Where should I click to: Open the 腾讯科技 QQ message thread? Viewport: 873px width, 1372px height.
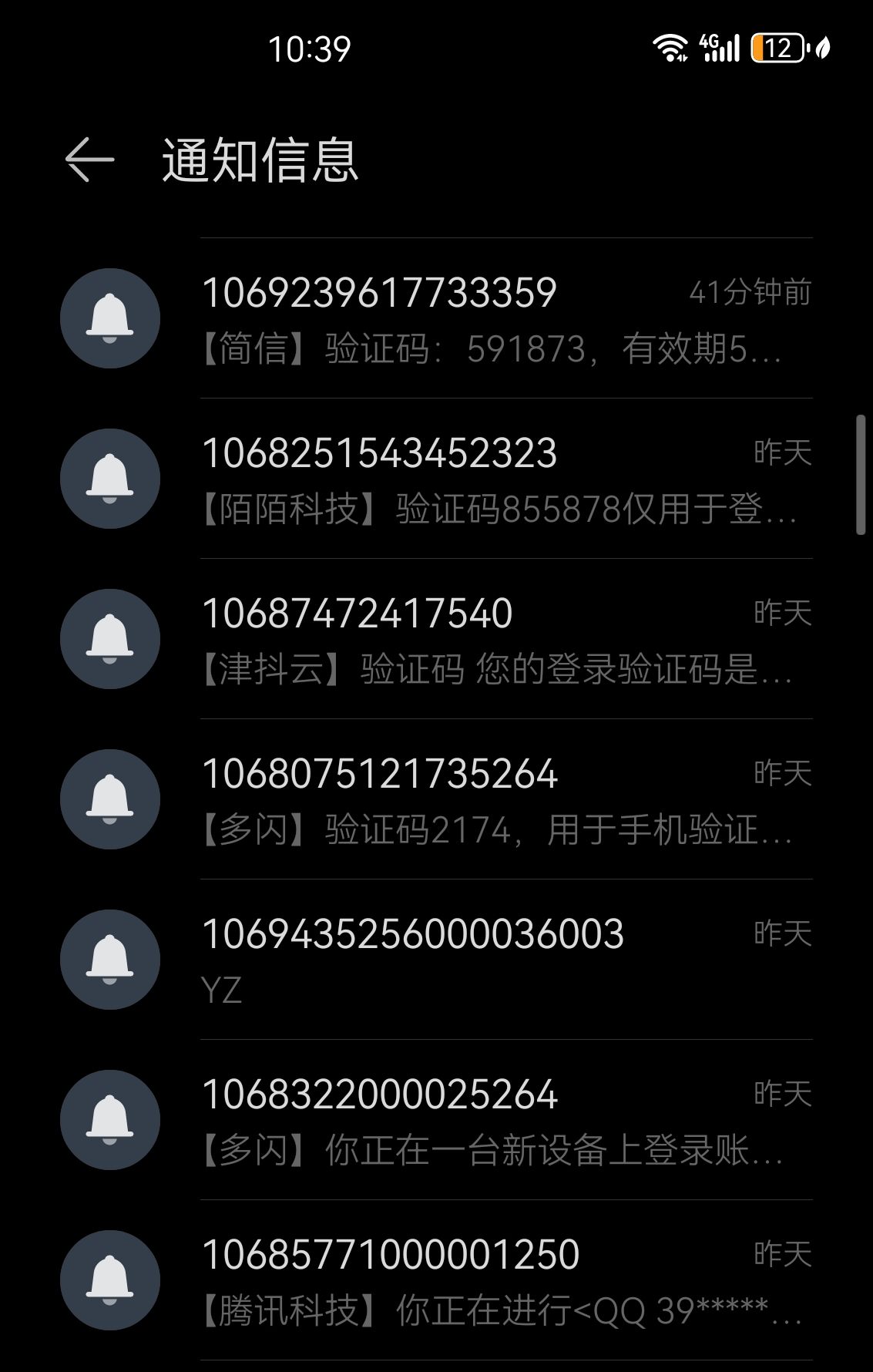[493, 1281]
